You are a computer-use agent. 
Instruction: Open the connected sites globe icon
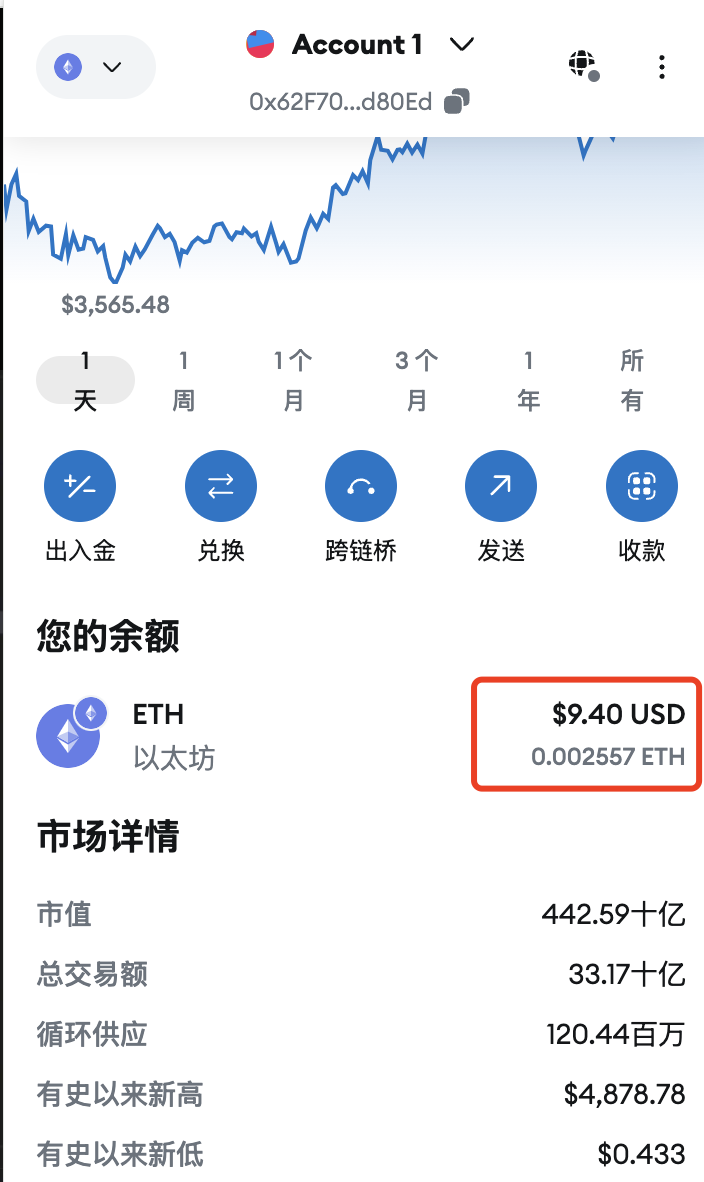coord(582,65)
